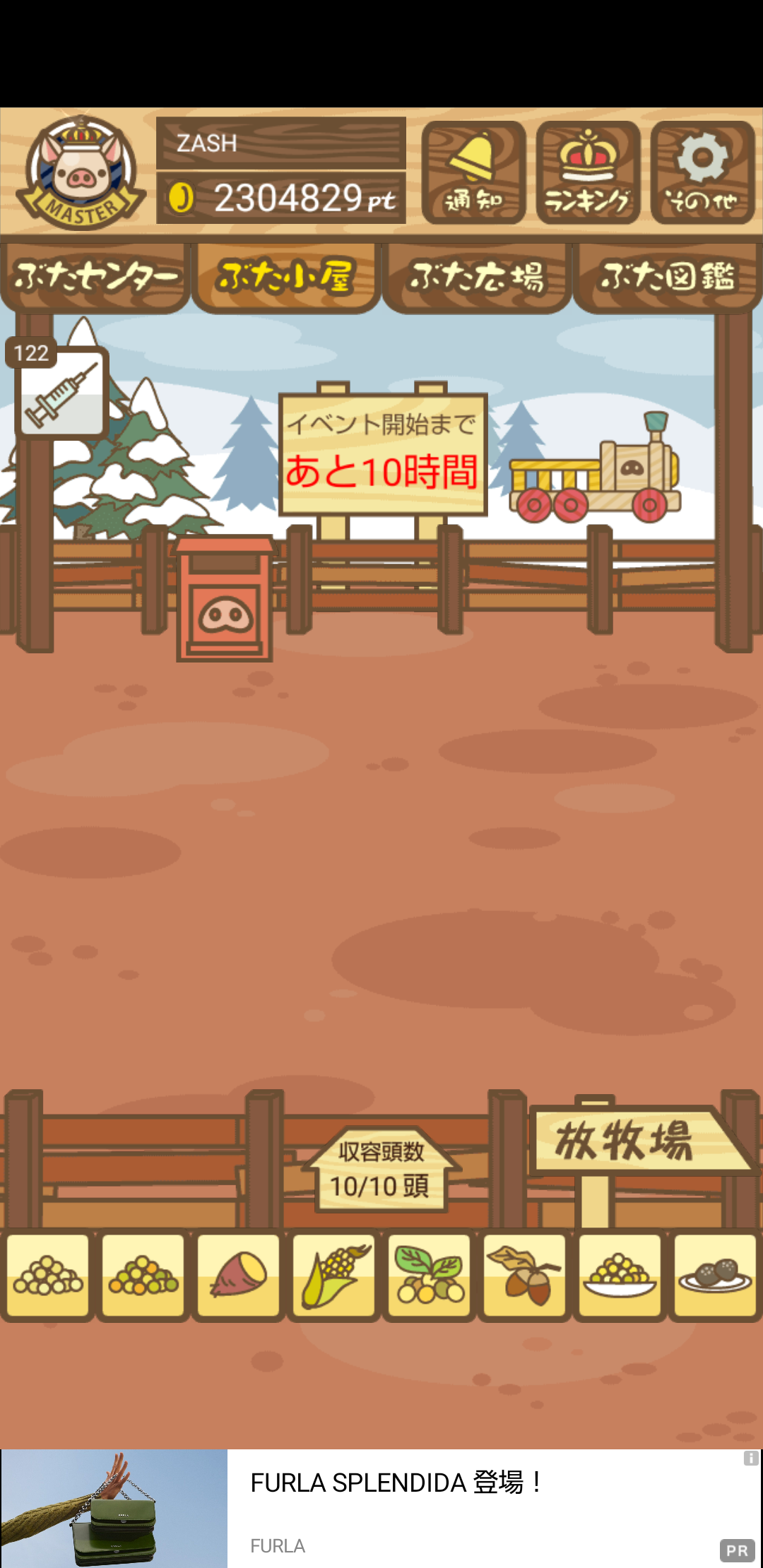This screenshot has width=763, height=1568.
Task: Select the leafy vegetable feed
Action: coord(429,1276)
